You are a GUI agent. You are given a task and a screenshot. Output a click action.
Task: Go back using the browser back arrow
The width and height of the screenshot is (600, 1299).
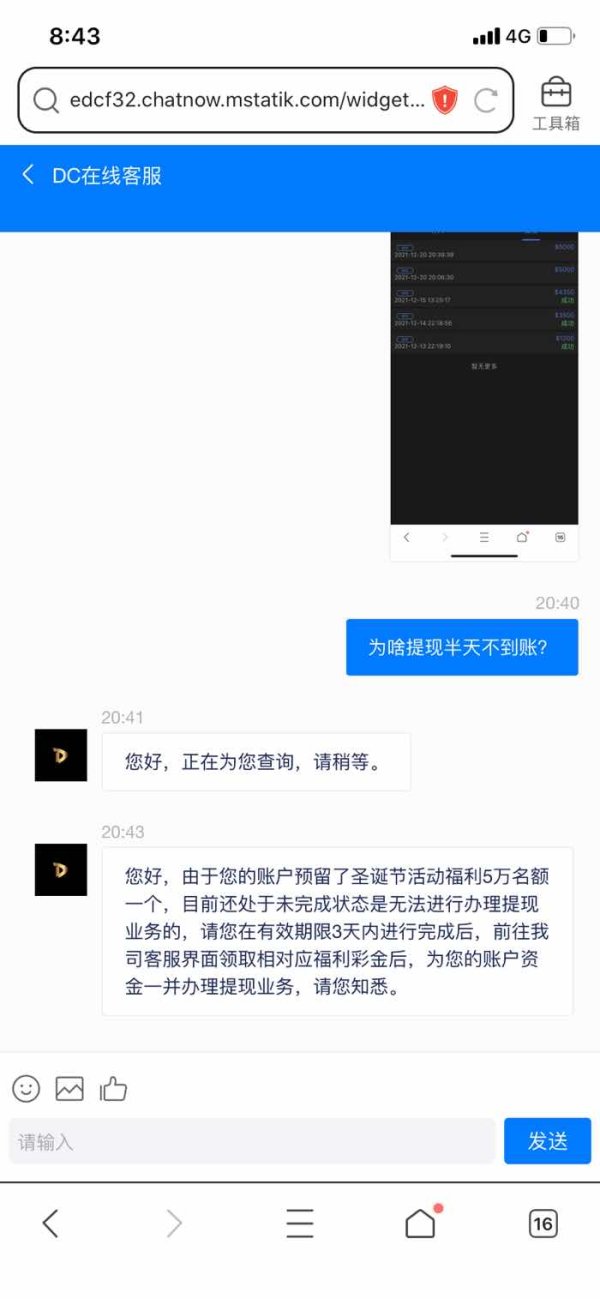tap(50, 1223)
